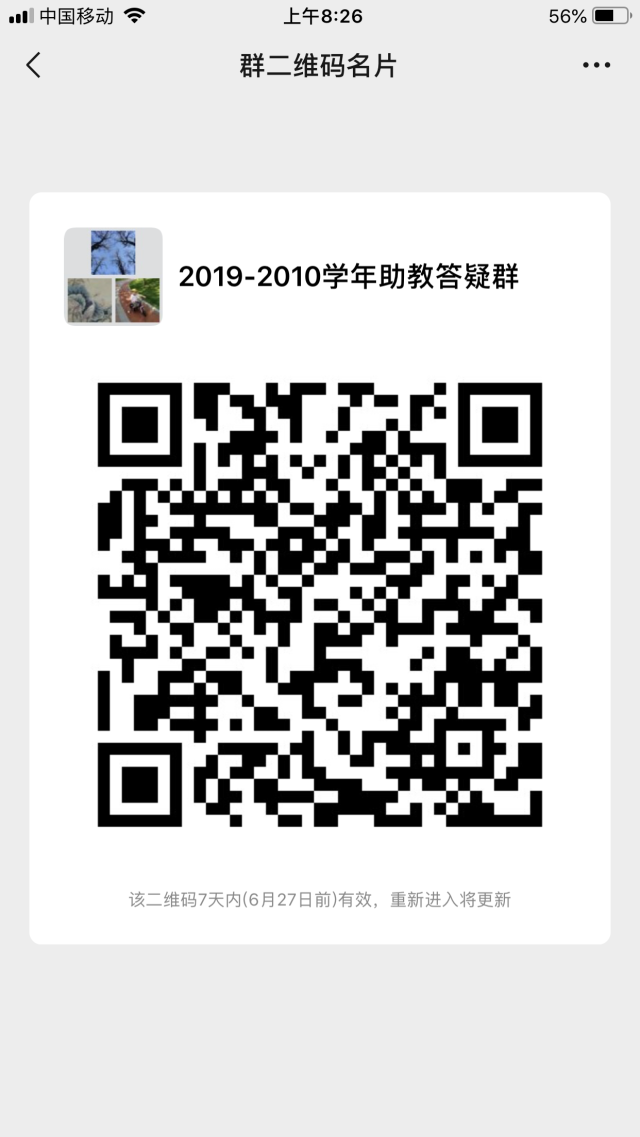Go back from the group QR code card
Viewport: 640px width, 1137px height.
click(x=33, y=66)
